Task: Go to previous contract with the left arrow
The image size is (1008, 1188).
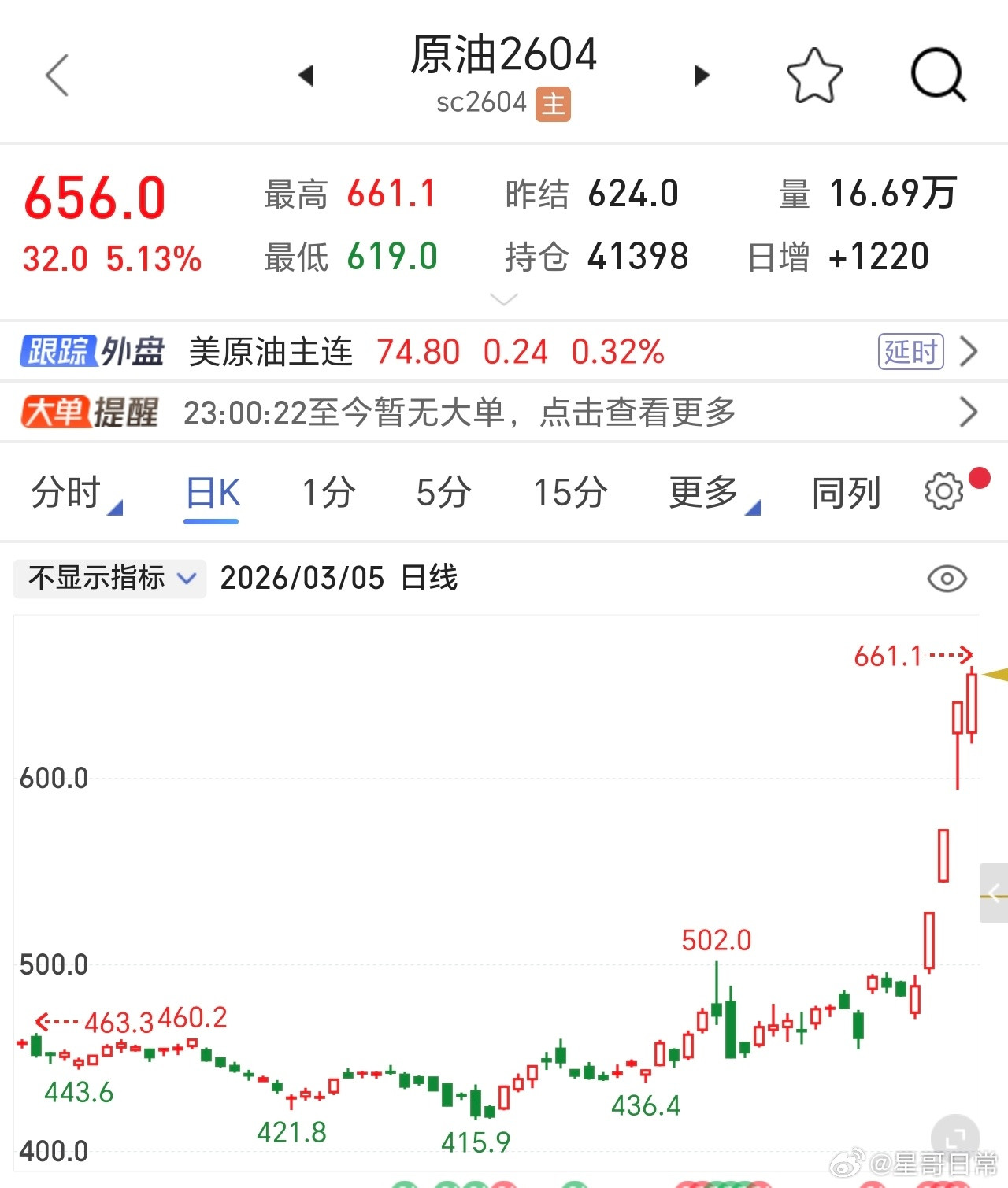Action: pyautogui.click(x=307, y=75)
